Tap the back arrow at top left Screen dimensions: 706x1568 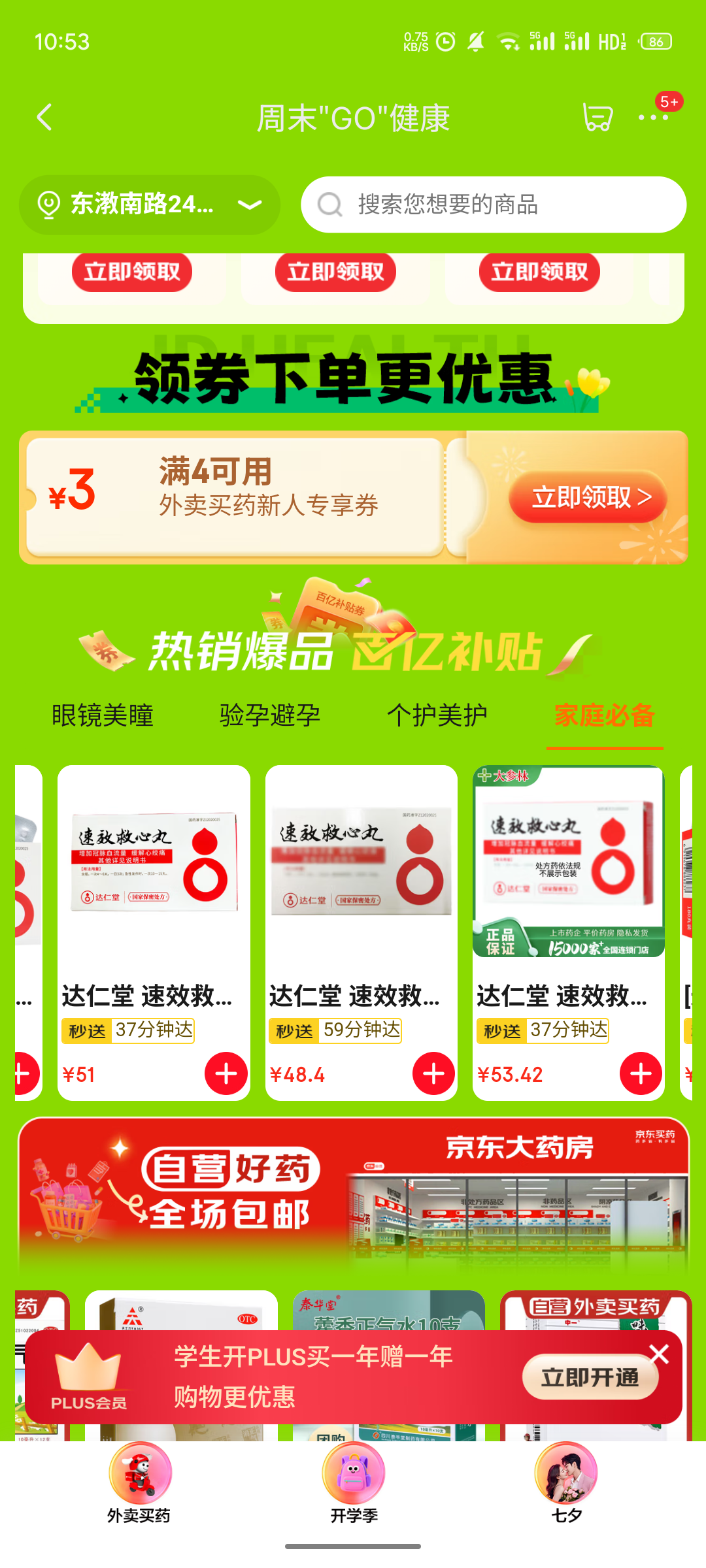tap(43, 116)
